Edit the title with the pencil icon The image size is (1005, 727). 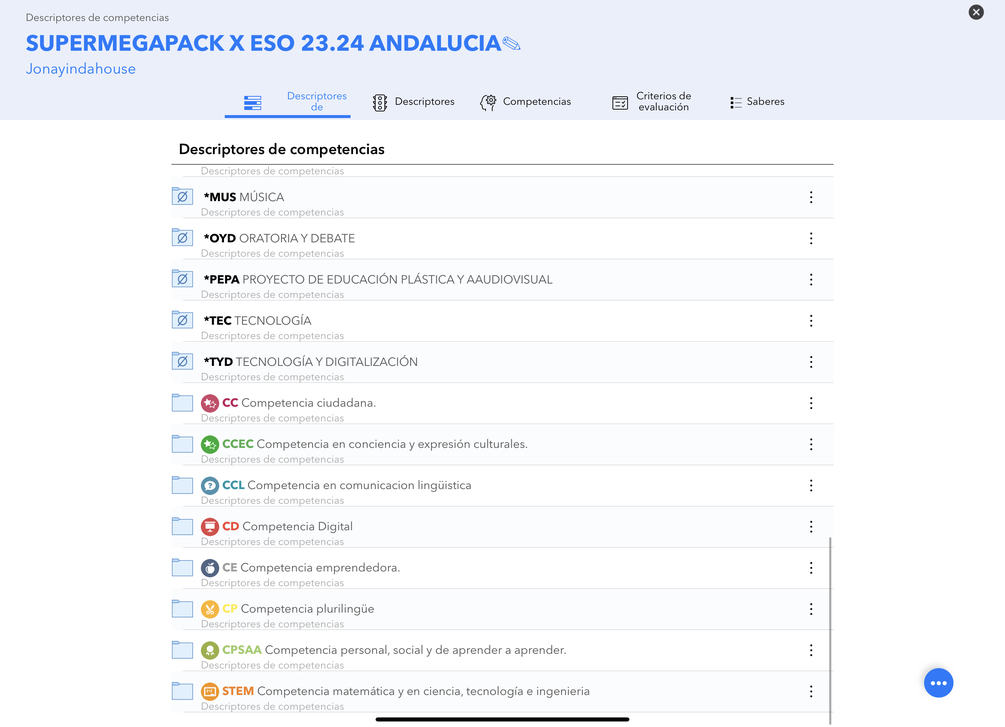[512, 44]
